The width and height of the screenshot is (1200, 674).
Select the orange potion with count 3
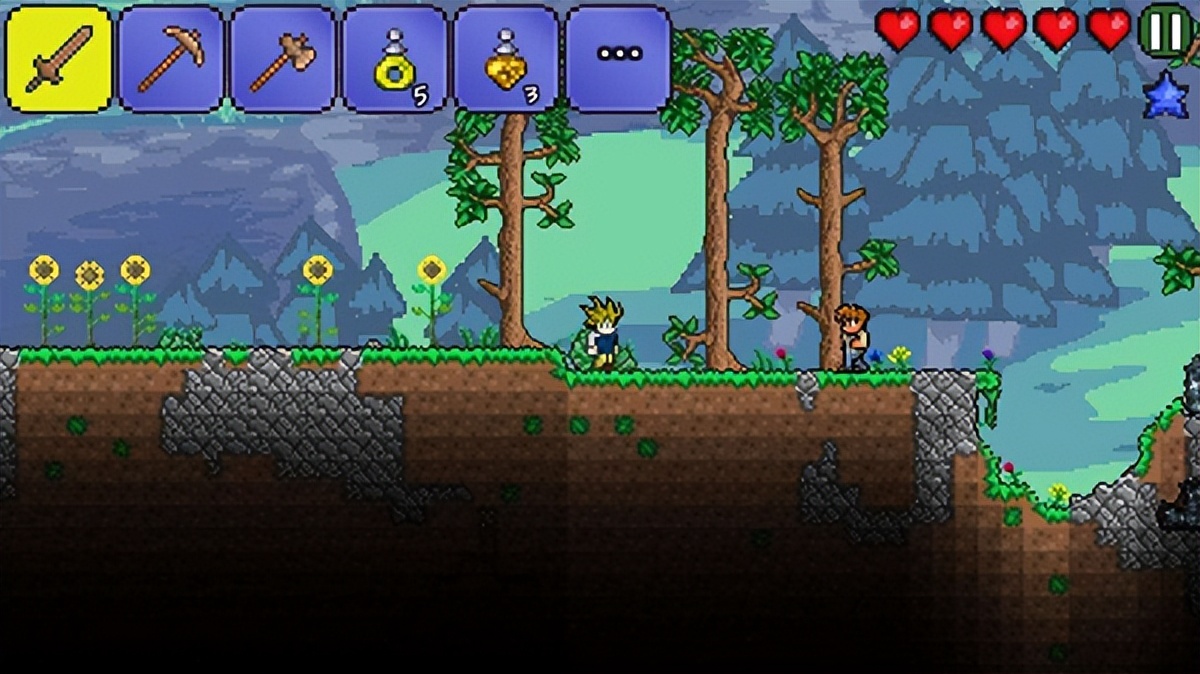(507, 59)
